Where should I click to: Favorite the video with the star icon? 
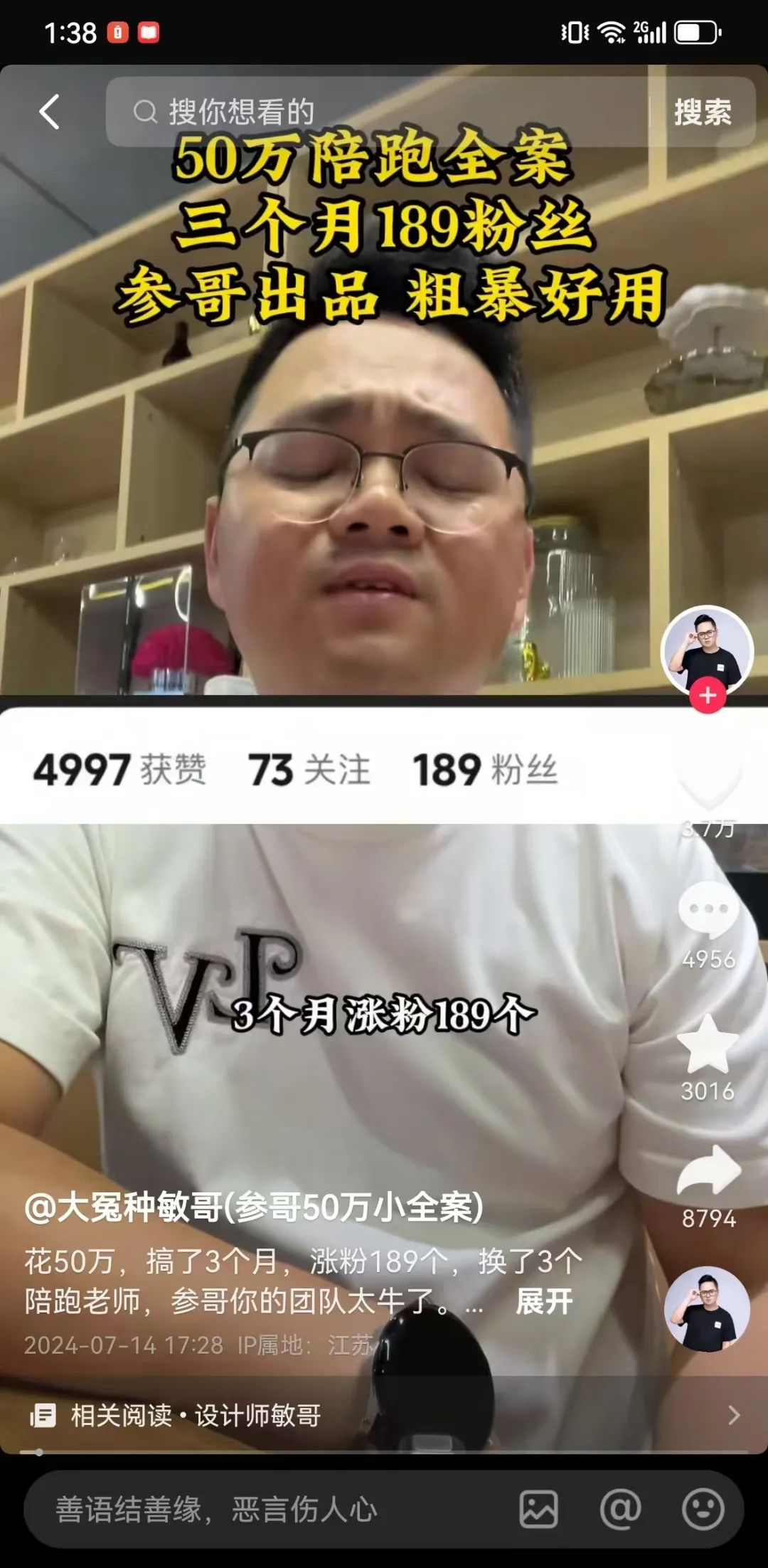click(x=708, y=1044)
